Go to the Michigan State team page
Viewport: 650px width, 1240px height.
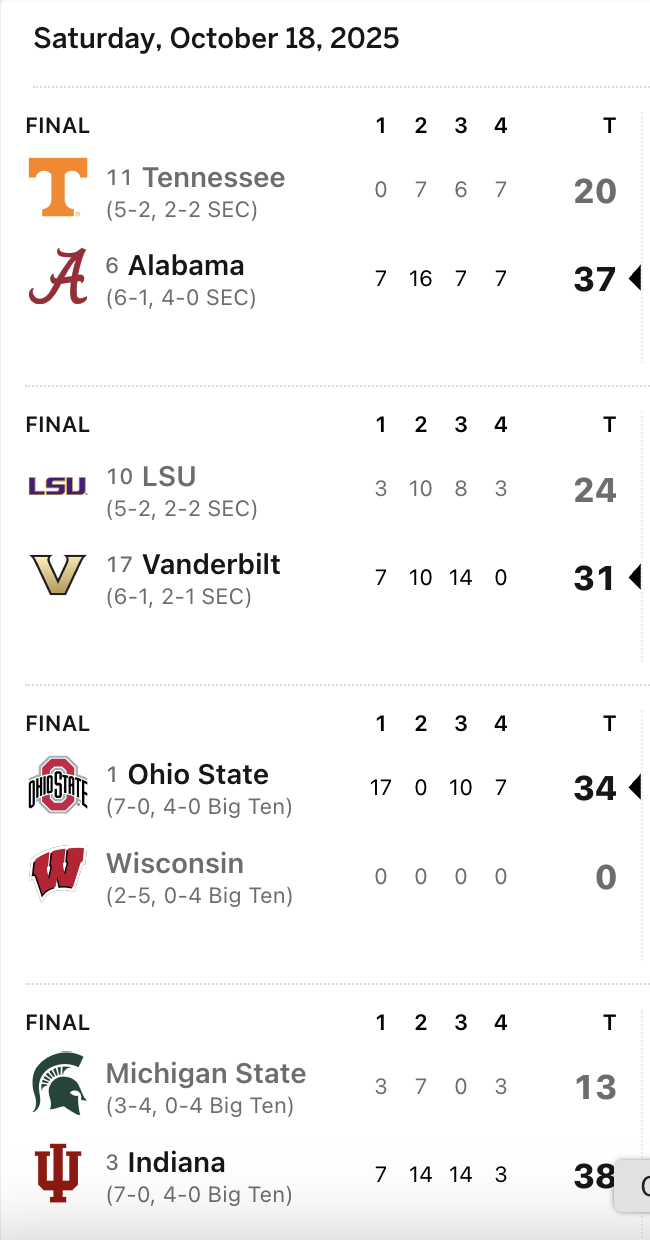click(206, 1074)
